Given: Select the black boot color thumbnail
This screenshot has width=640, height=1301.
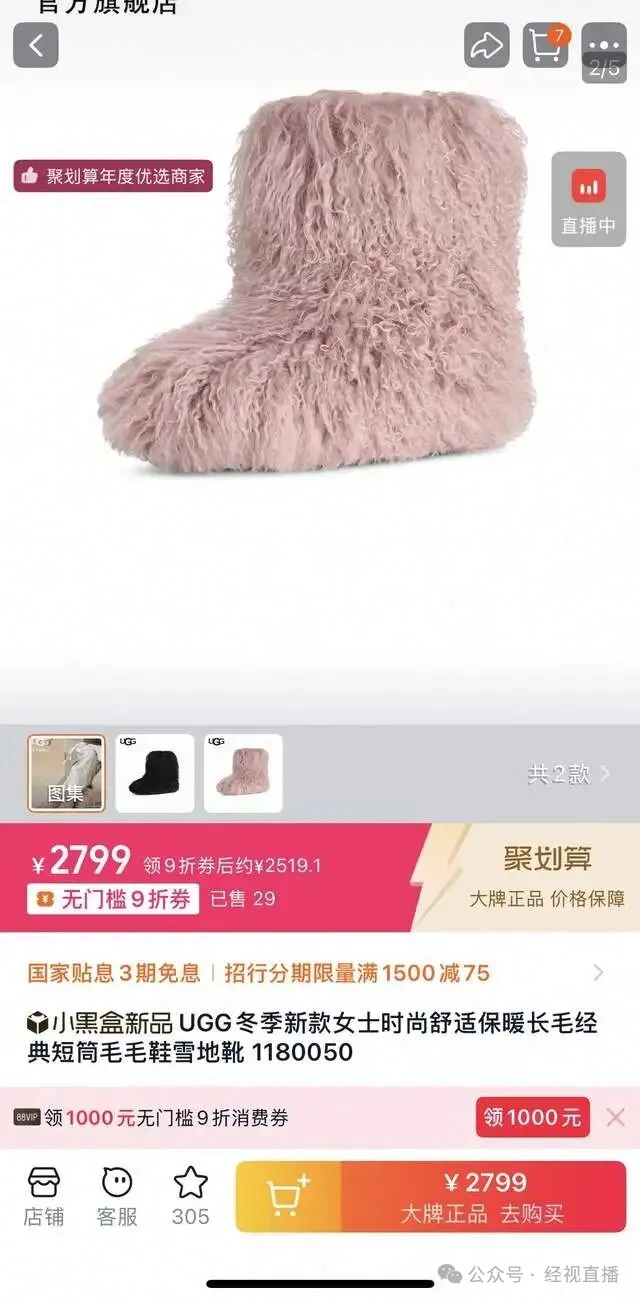Looking at the screenshot, I should coord(155,773).
